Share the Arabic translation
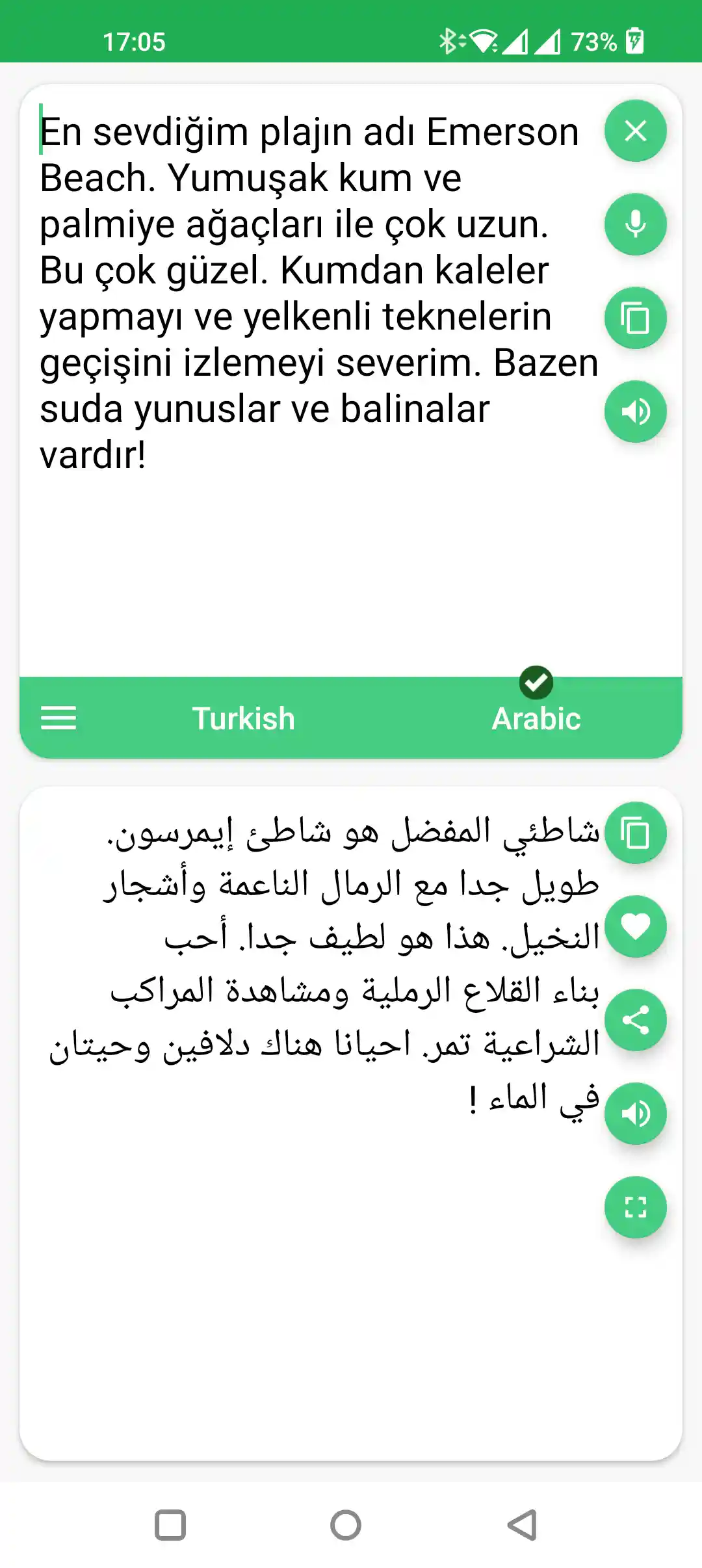The height and width of the screenshot is (1568, 702). pyautogui.click(x=635, y=1020)
